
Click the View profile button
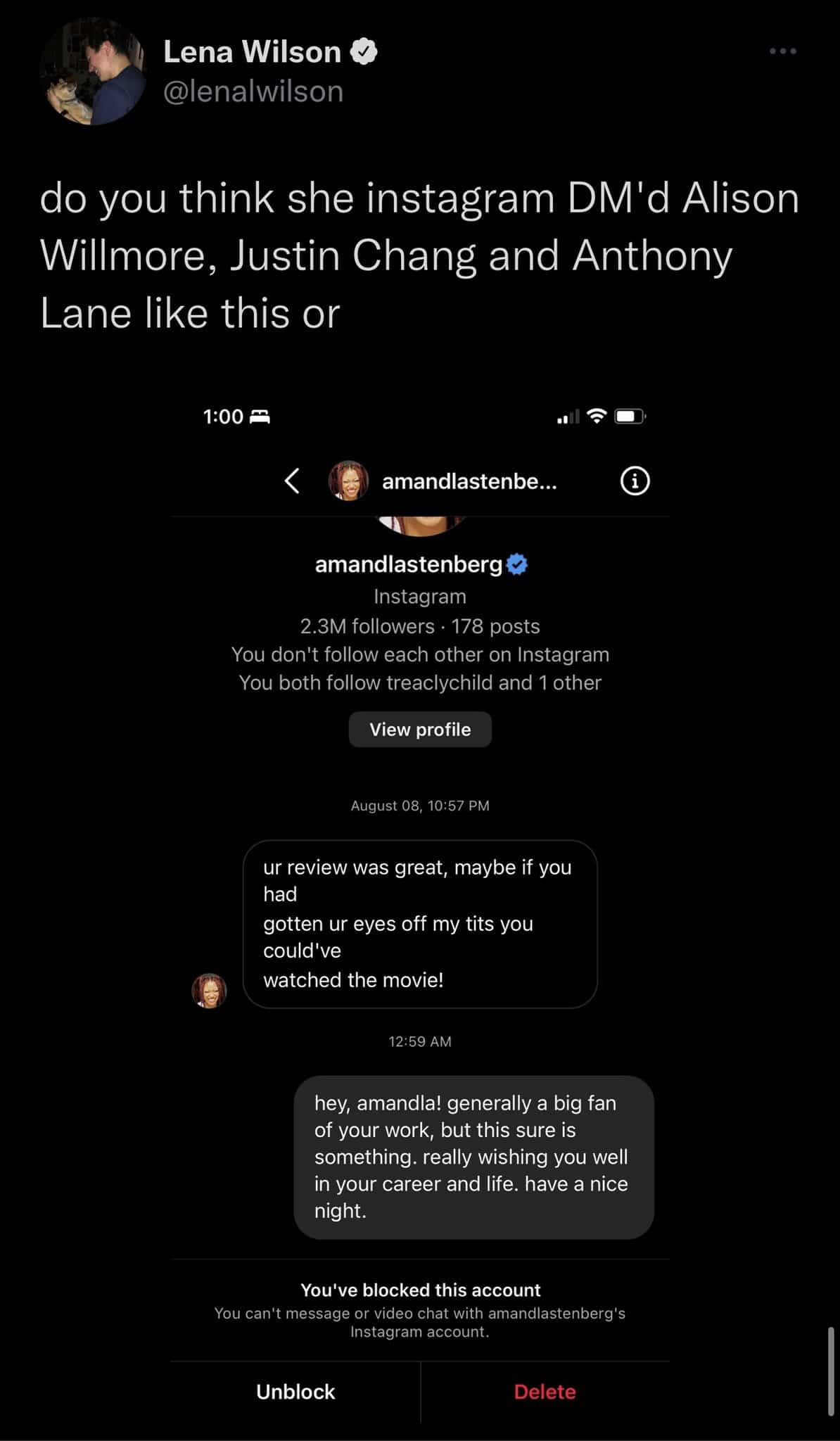[420, 729]
